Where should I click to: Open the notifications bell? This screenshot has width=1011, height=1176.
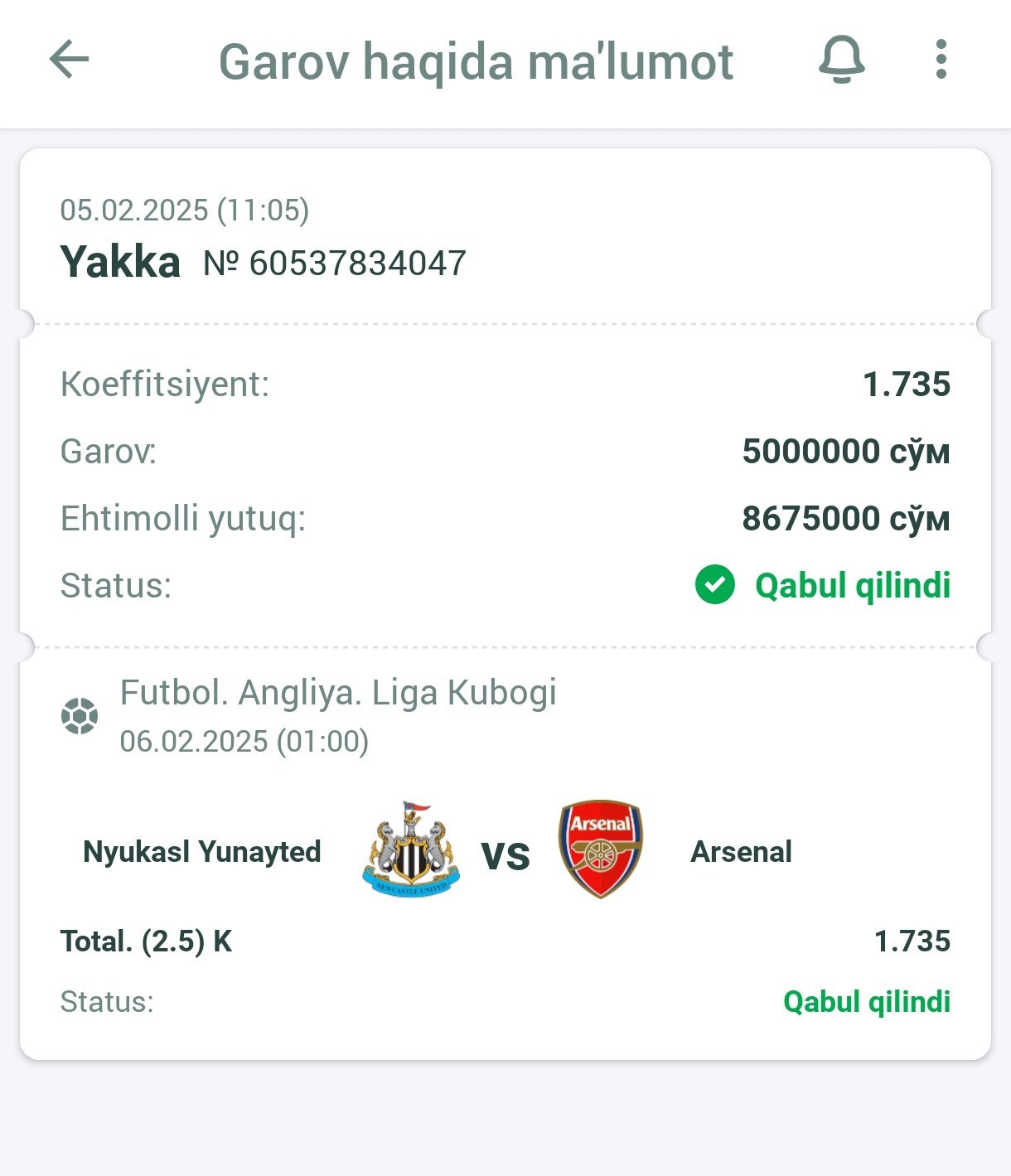(x=841, y=60)
